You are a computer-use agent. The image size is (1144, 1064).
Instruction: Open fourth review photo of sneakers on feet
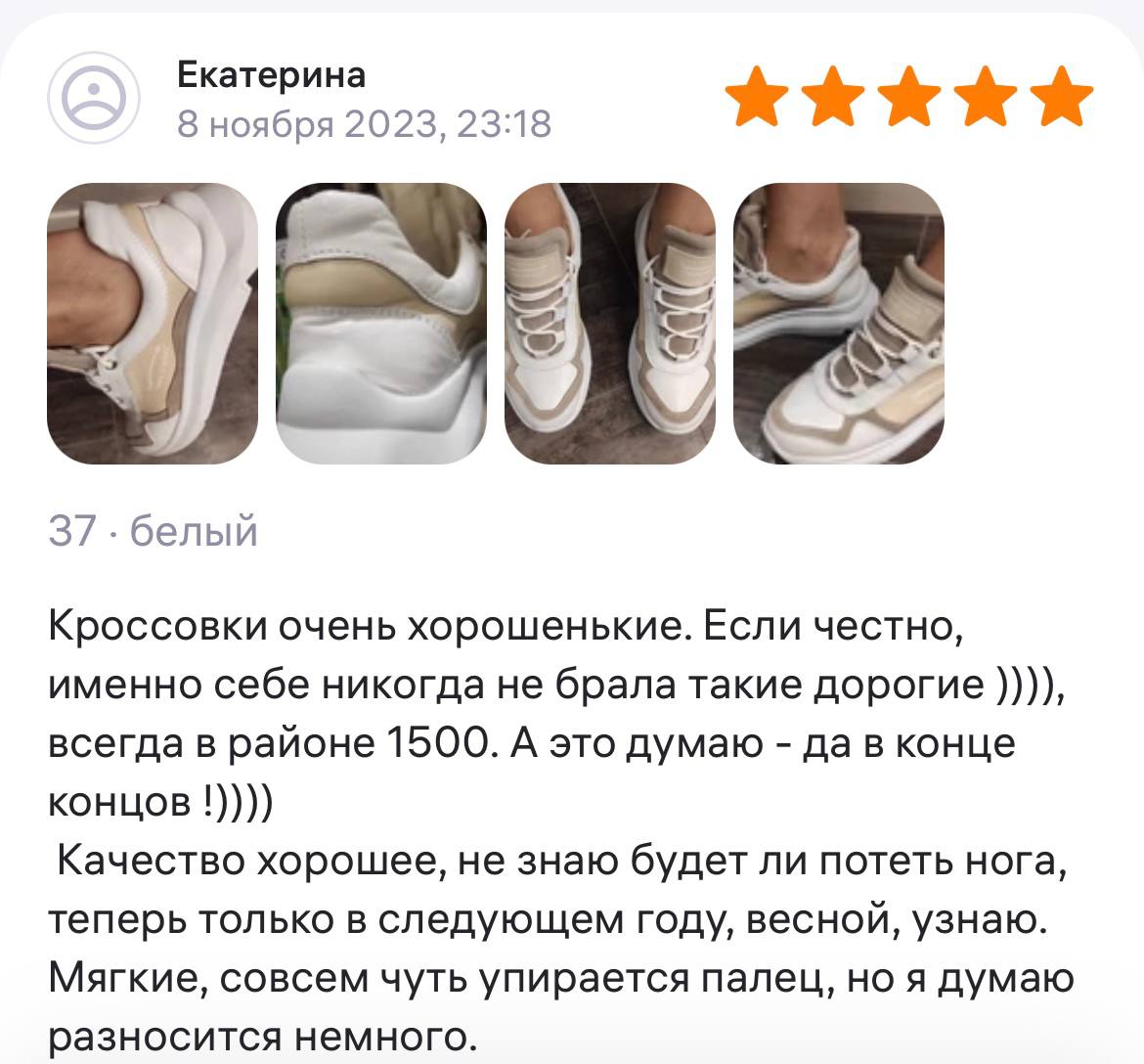(839, 323)
